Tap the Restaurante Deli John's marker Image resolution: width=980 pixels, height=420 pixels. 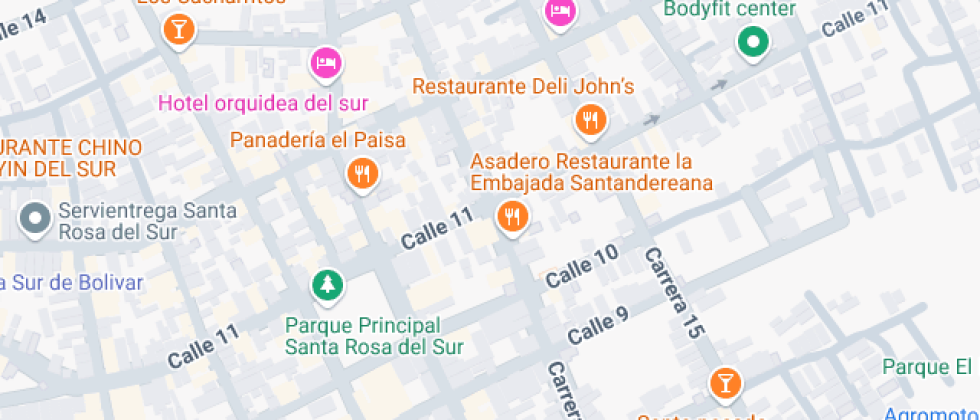click(591, 121)
